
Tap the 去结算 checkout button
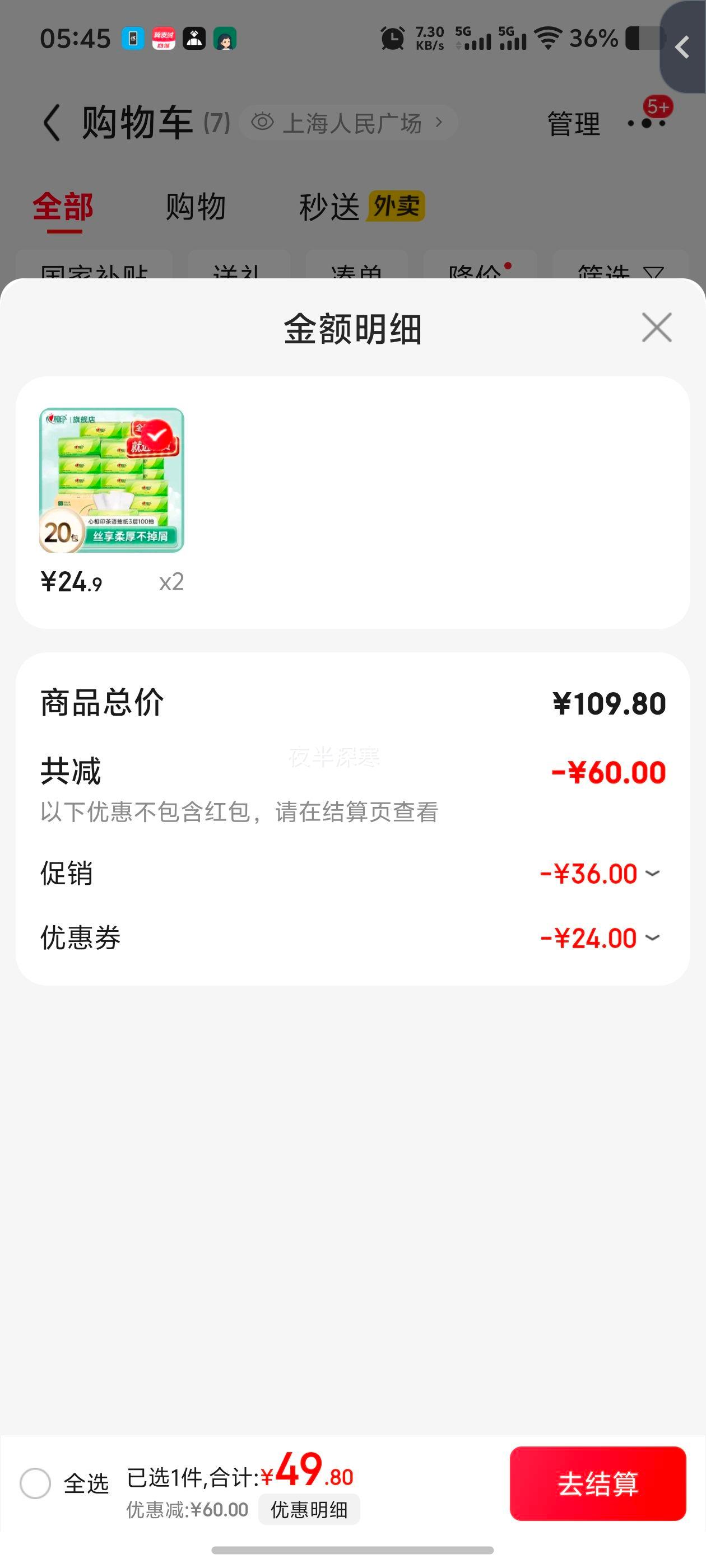pos(598,1483)
